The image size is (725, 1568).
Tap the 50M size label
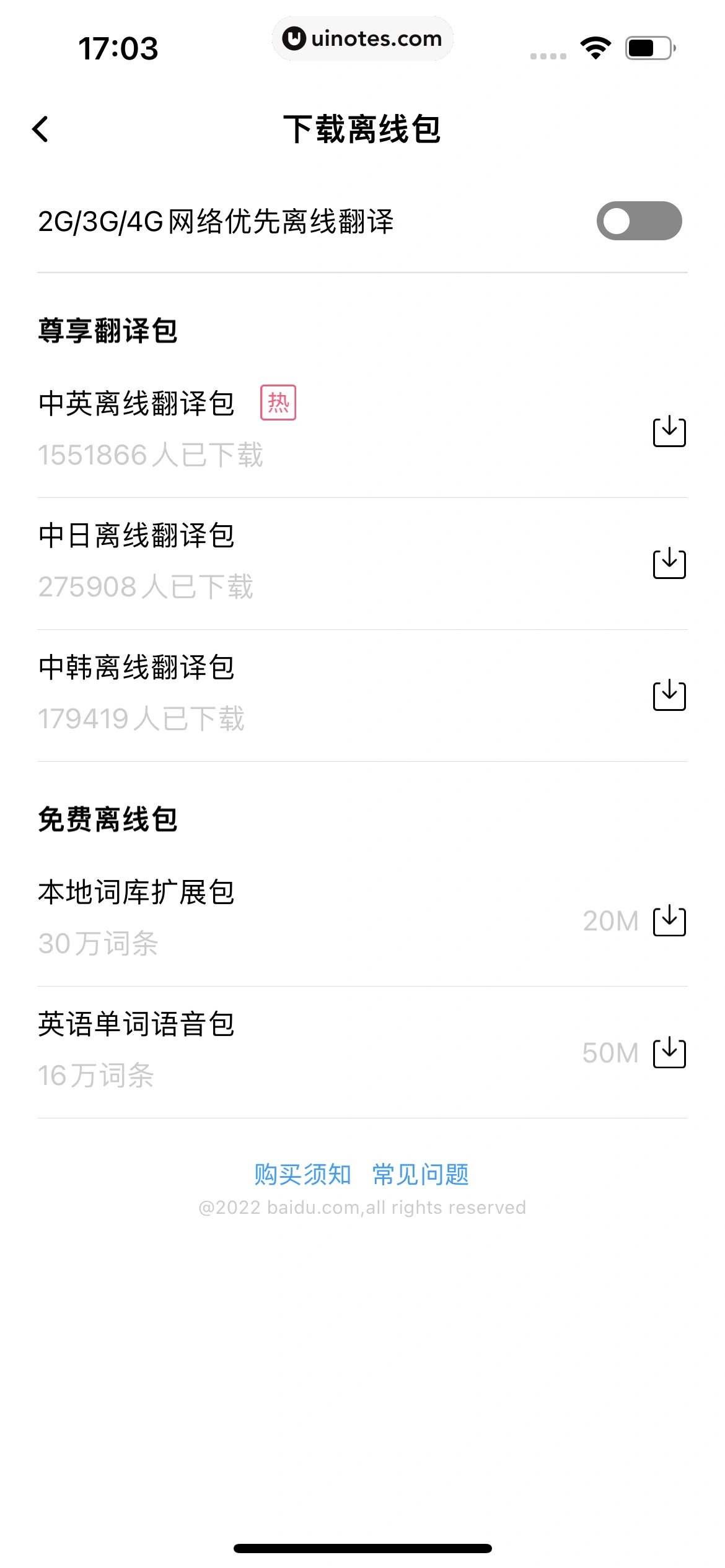610,1053
